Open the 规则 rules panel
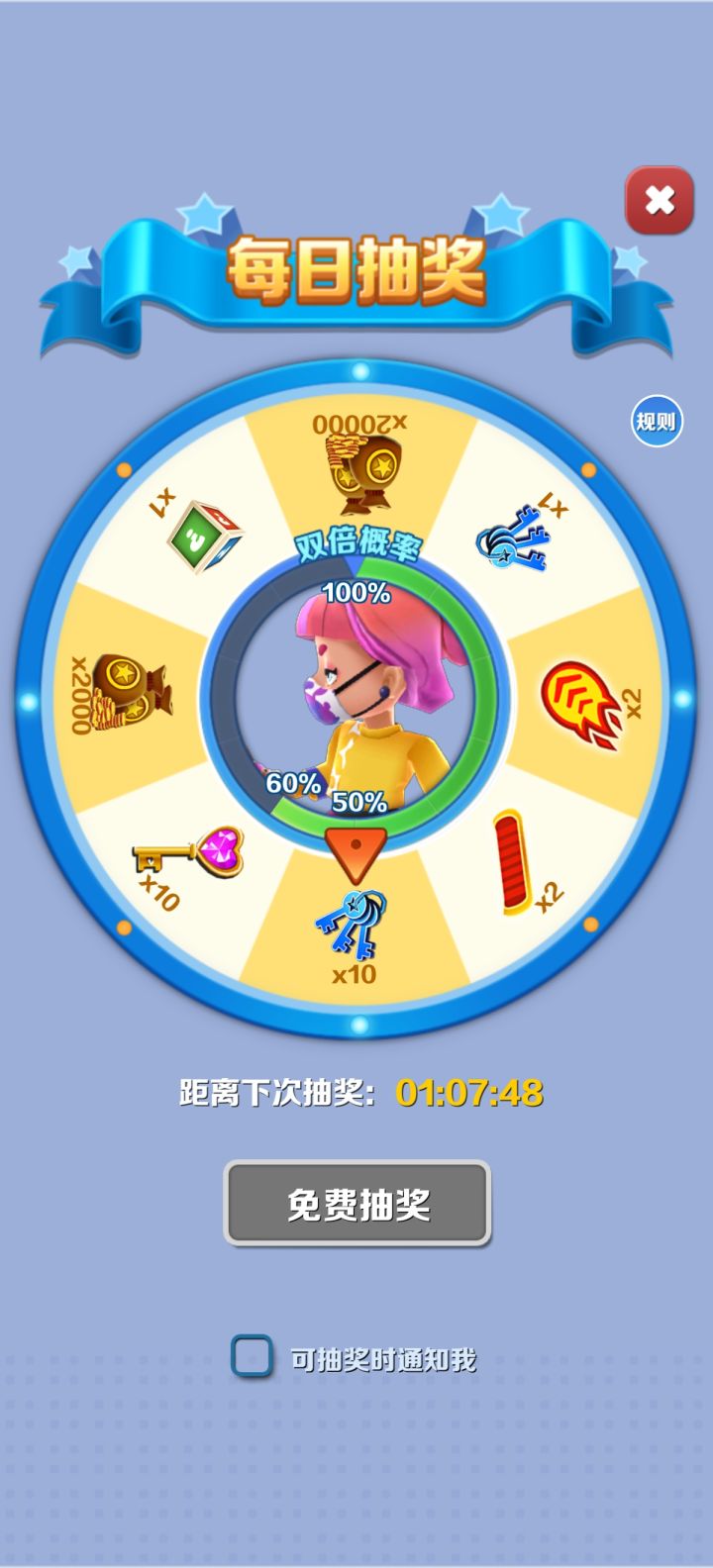713x1568 pixels. tap(657, 420)
